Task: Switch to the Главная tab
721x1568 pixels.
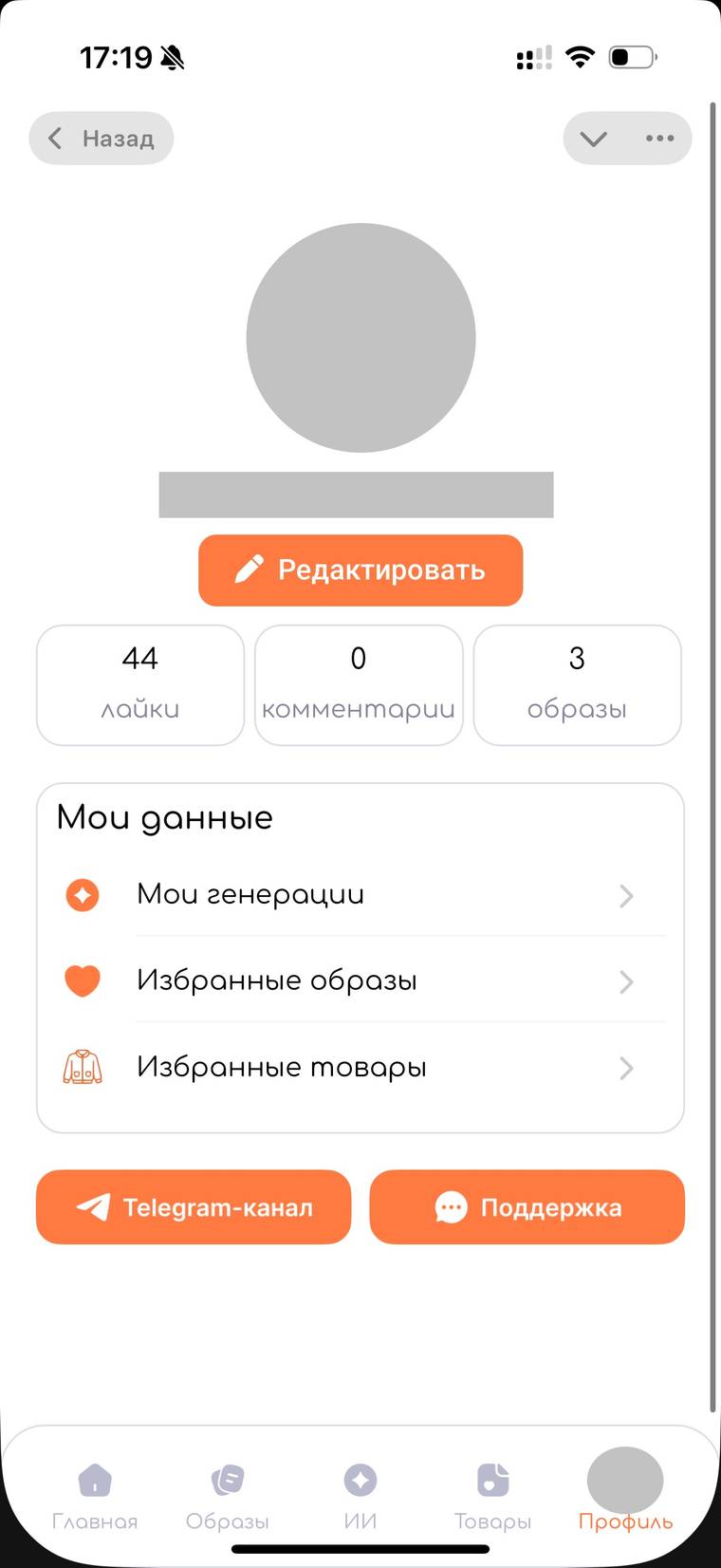Action: click(95, 1496)
